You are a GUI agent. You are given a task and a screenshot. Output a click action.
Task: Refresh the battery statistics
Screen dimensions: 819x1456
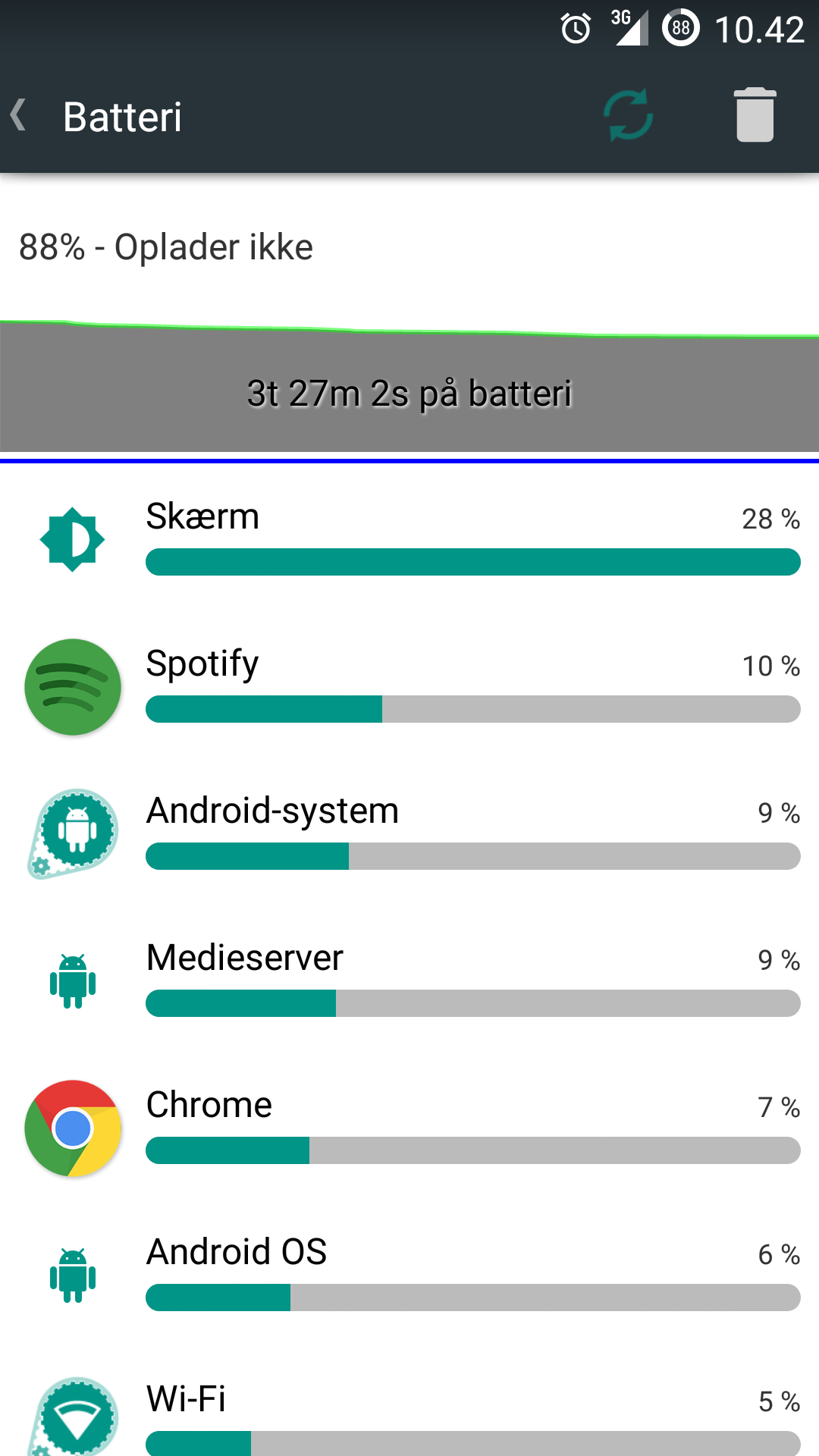pos(628,116)
